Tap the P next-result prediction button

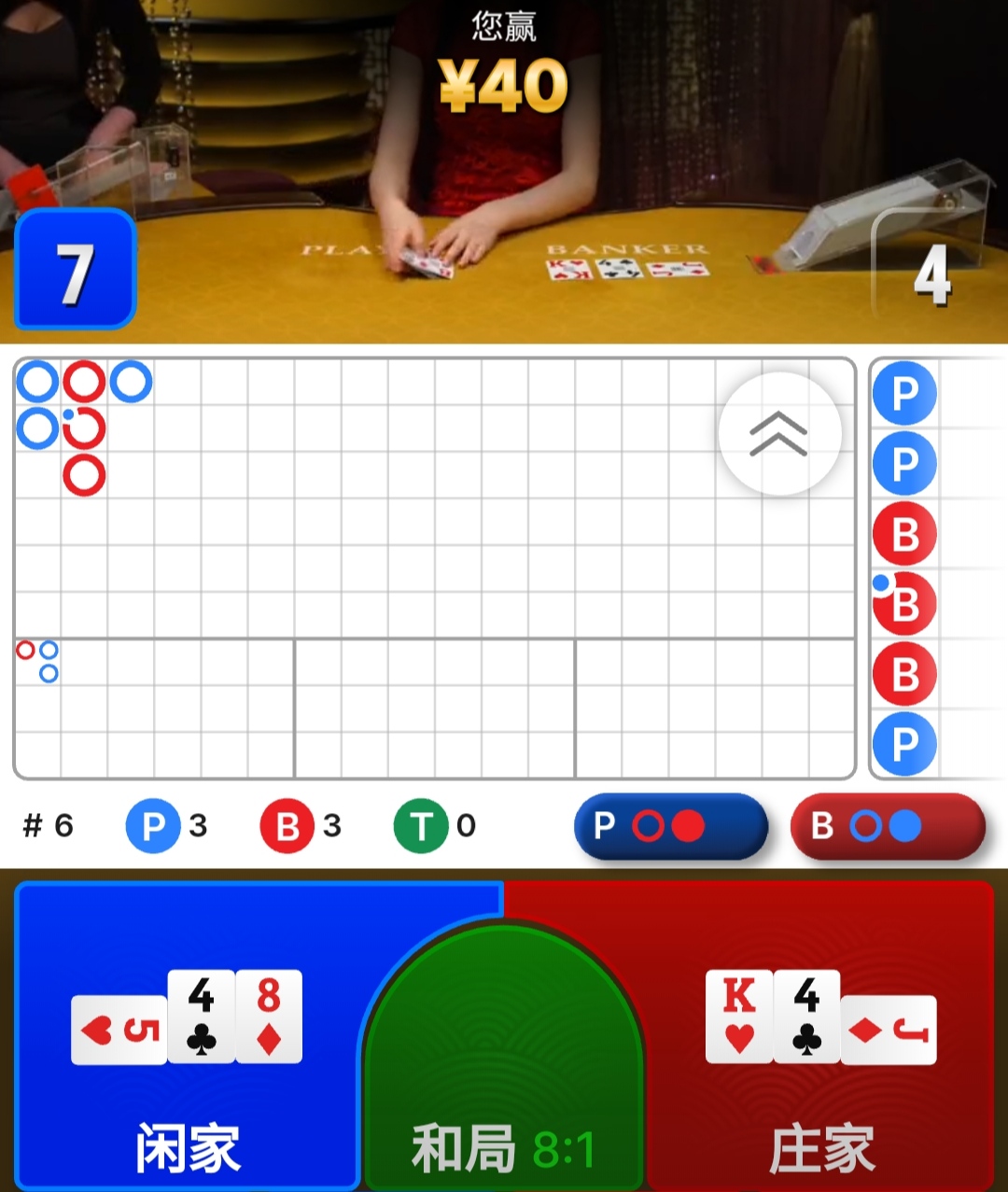click(670, 826)
